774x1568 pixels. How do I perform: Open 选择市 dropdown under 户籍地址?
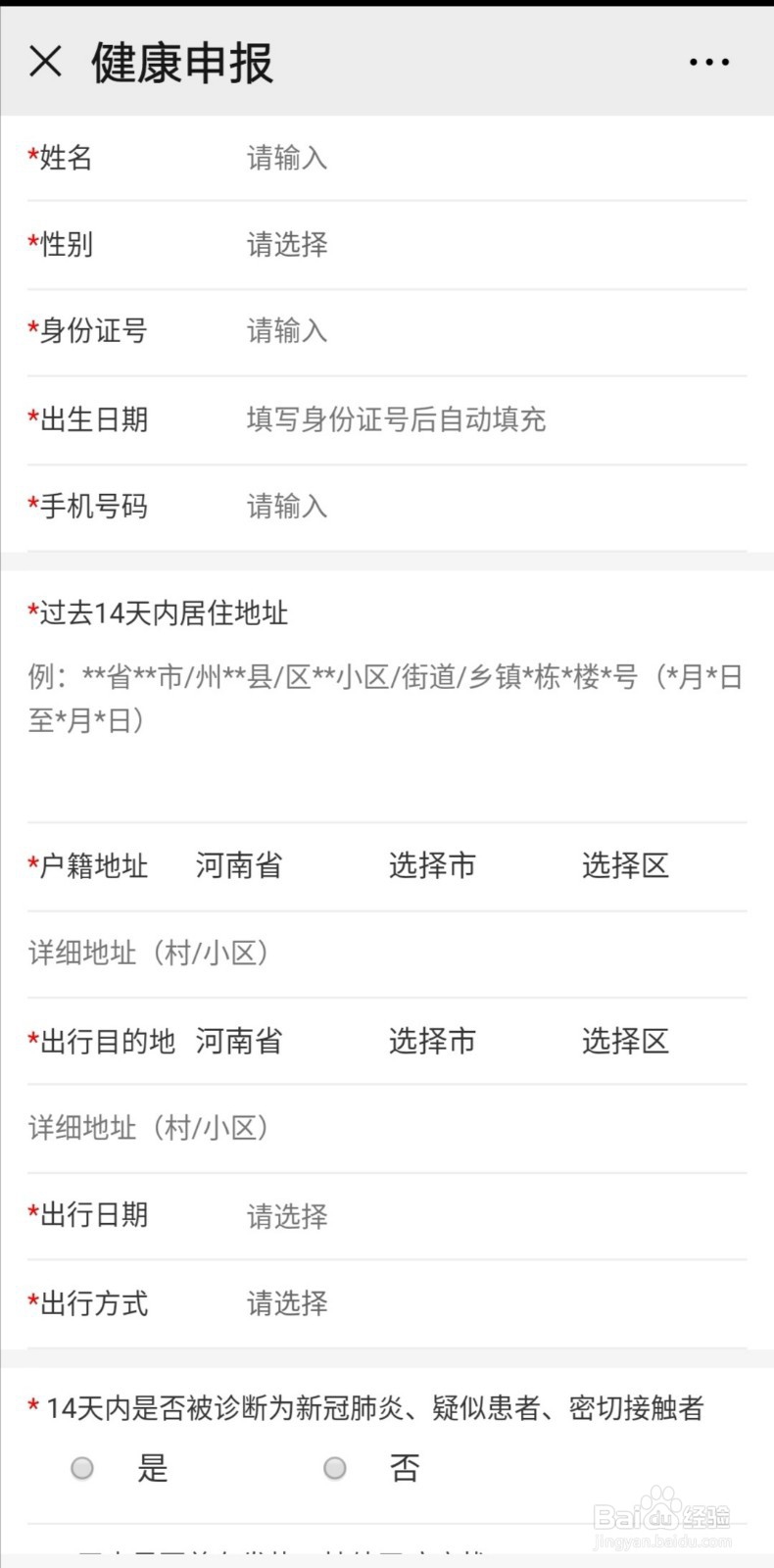coord(432,865)
